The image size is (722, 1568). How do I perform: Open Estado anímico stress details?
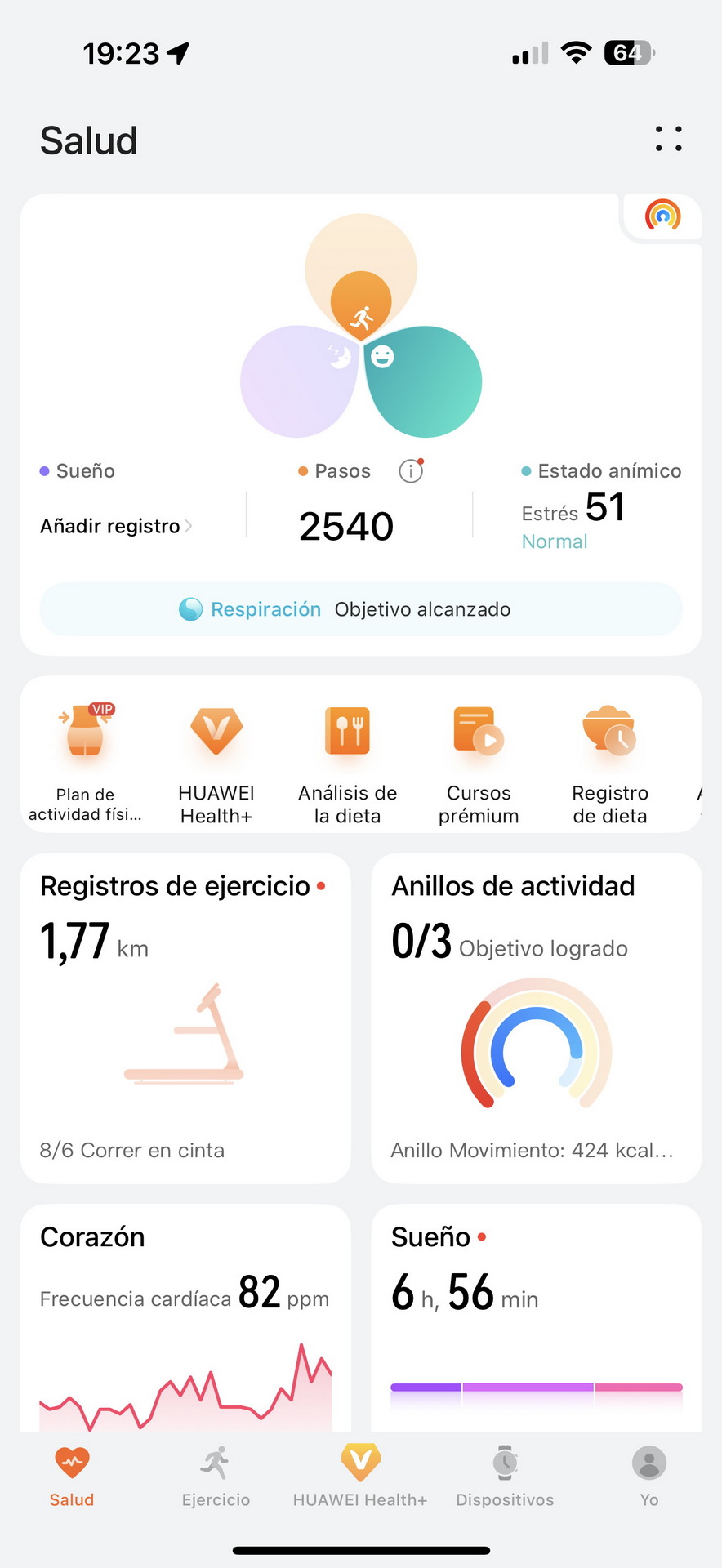[x=601, y=506]
